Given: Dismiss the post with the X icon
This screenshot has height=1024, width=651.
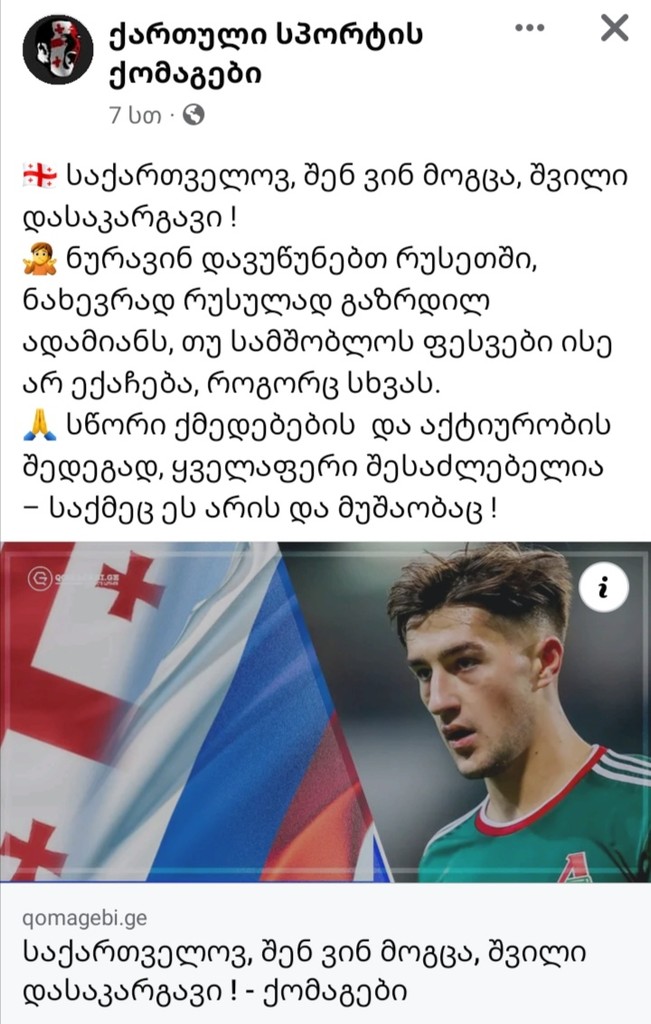Looking at the screenshot, I should click(613, 28).
